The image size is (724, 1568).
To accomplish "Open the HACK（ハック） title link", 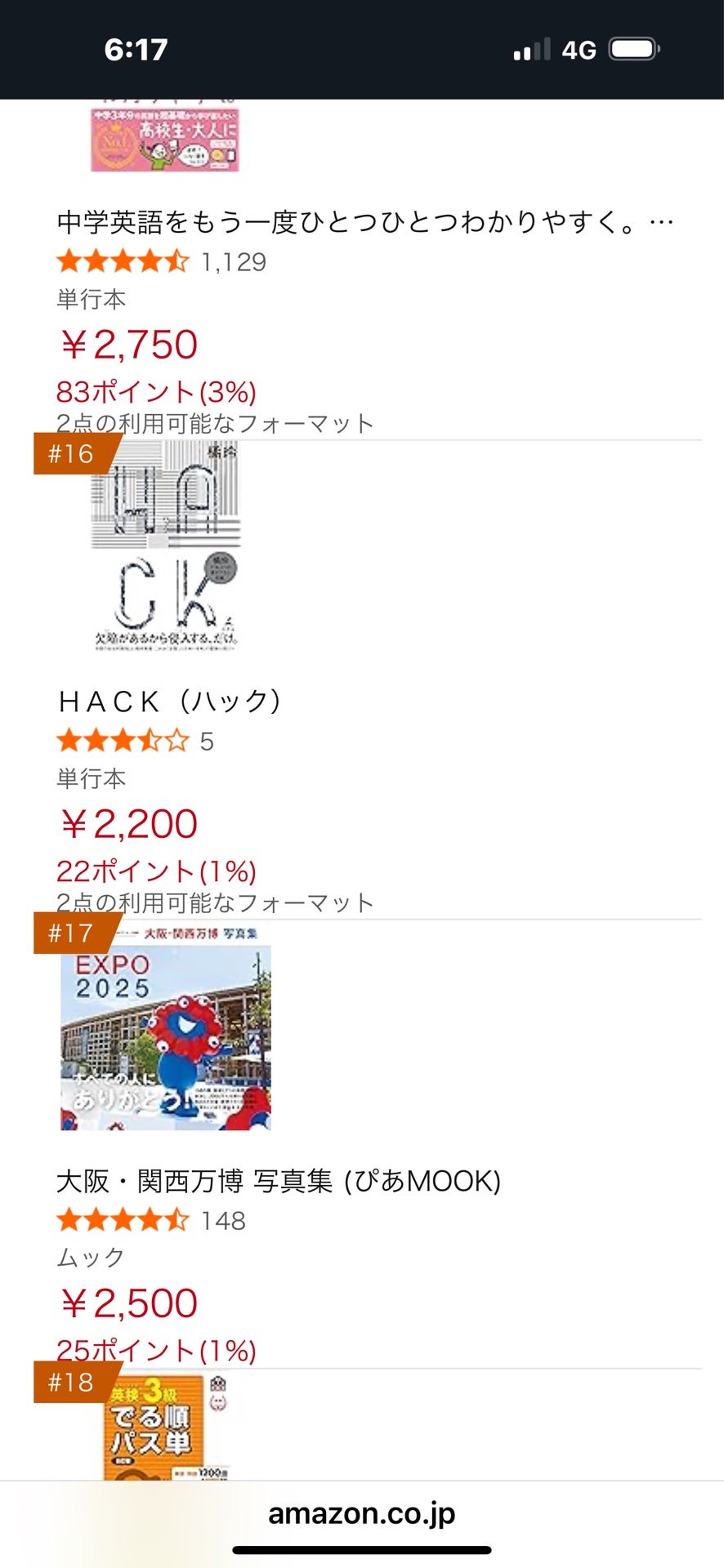I will [170, 702].
